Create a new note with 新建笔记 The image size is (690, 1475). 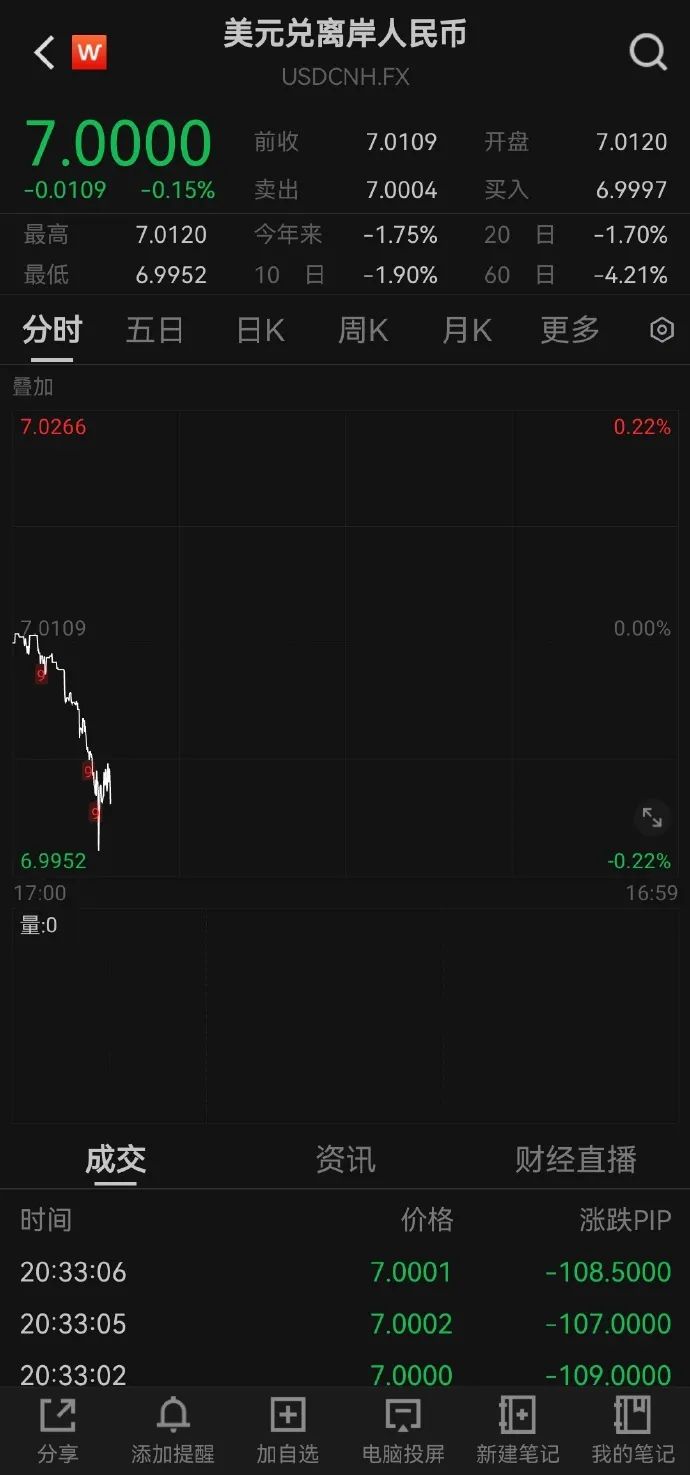point(517,1430)
